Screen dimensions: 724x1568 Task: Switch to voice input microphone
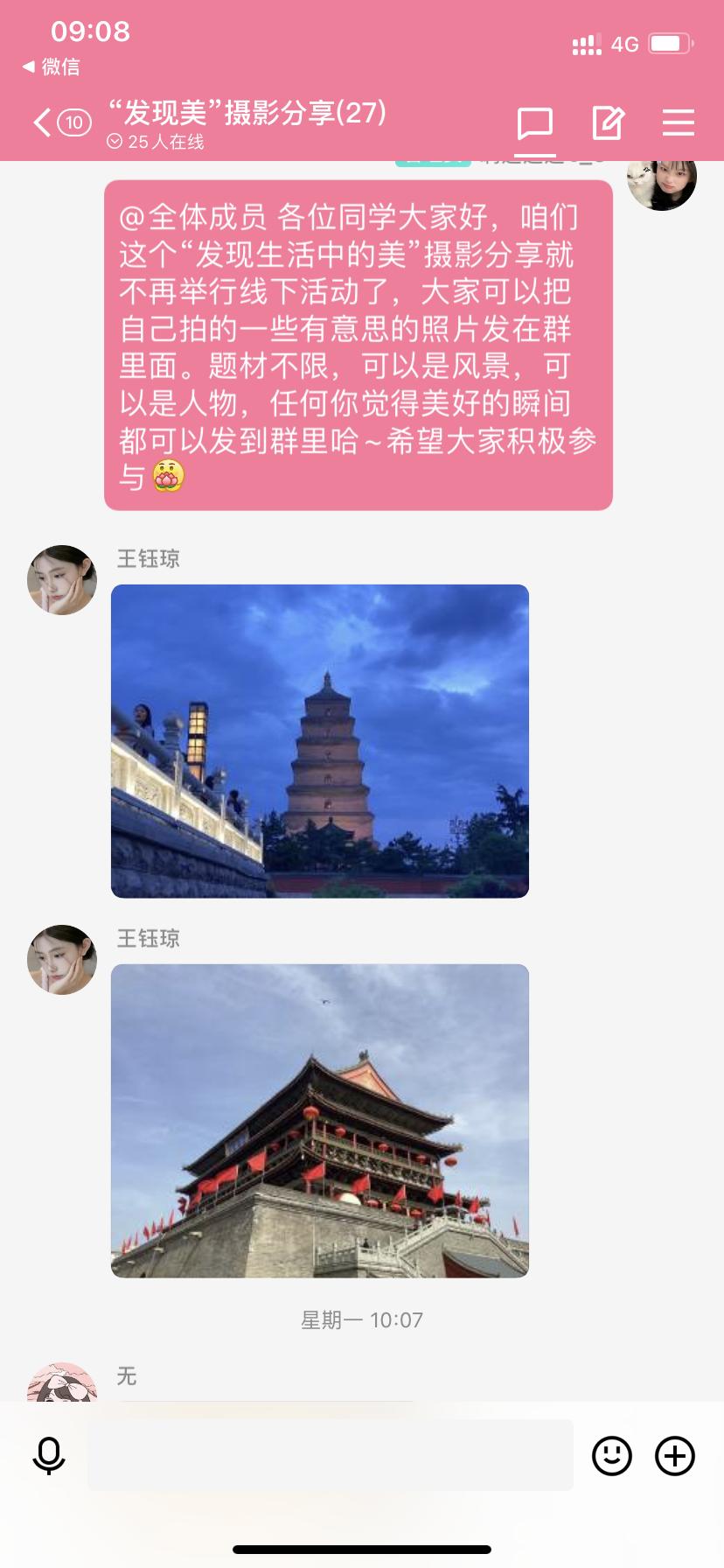pos(49,1456)
